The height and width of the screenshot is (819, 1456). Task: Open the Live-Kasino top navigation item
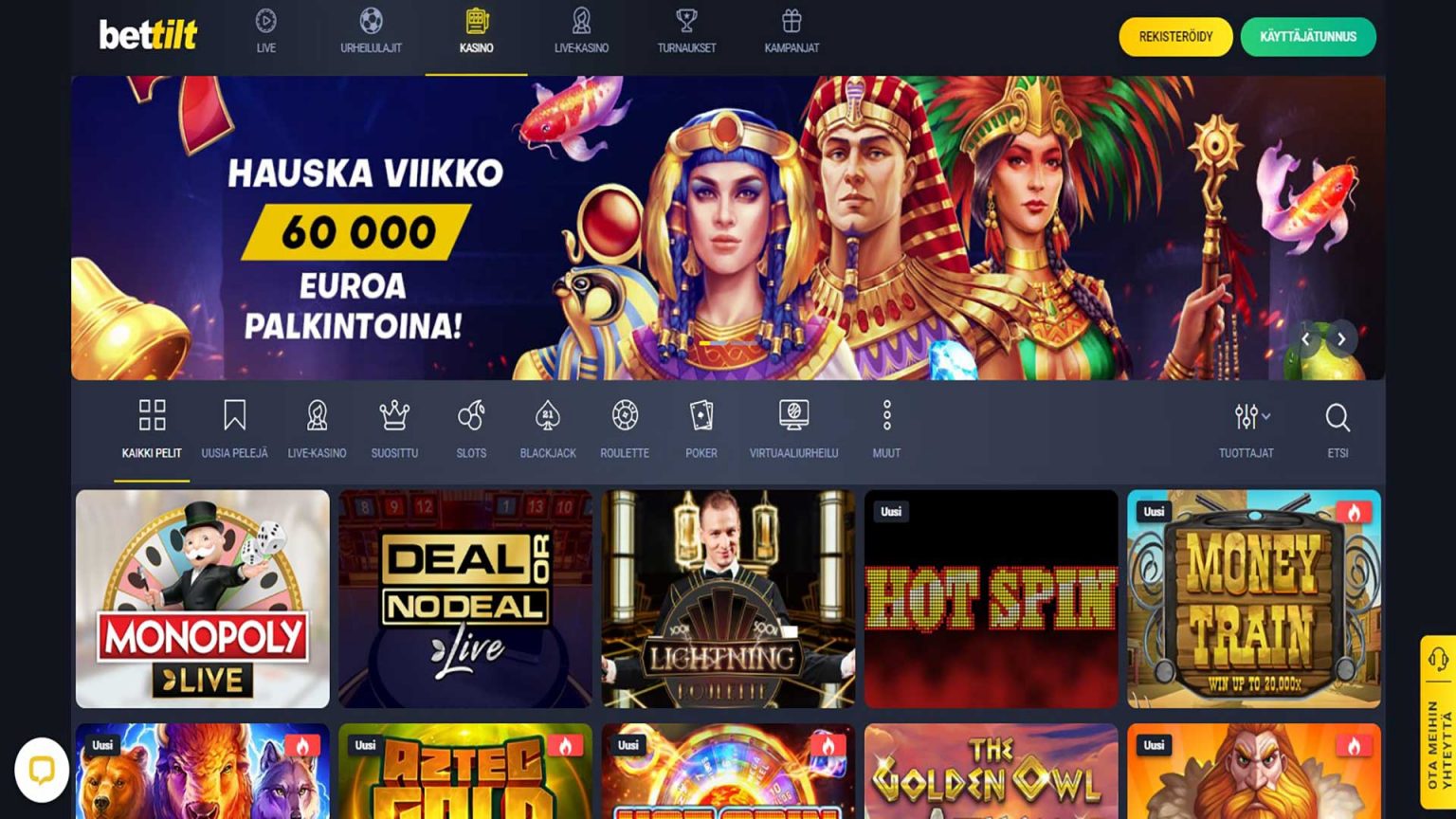[581, 32]
